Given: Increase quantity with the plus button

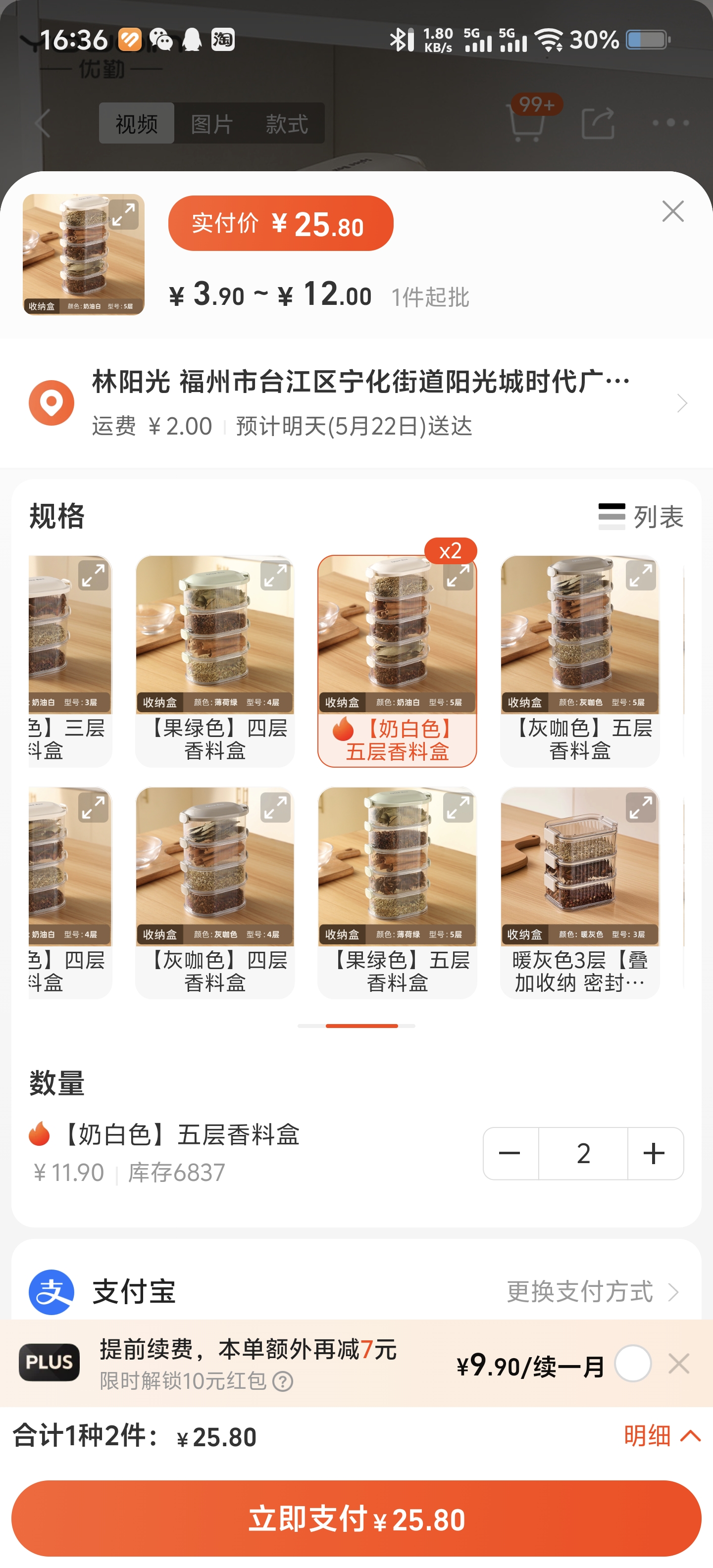Looking at the screenshot, I should point(655,1153).
